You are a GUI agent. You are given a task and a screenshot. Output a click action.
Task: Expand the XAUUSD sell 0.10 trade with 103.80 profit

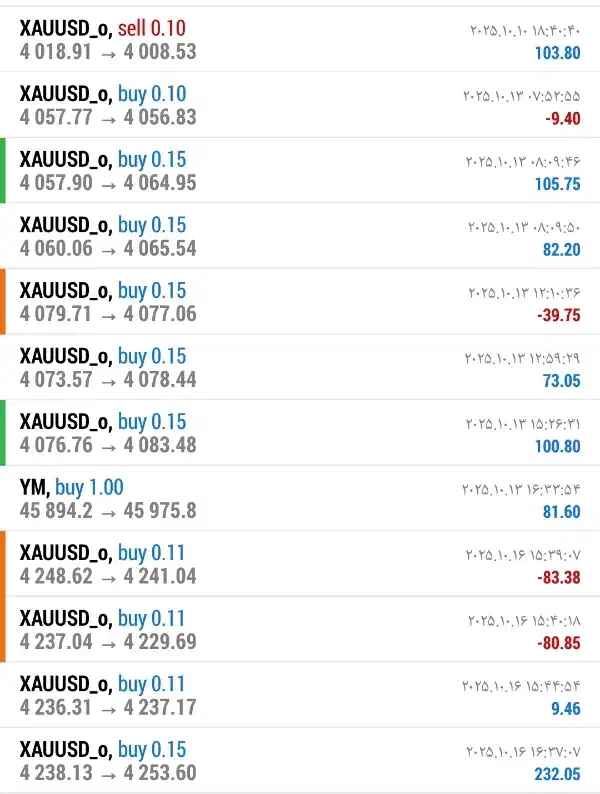click(x=300, y=39)
